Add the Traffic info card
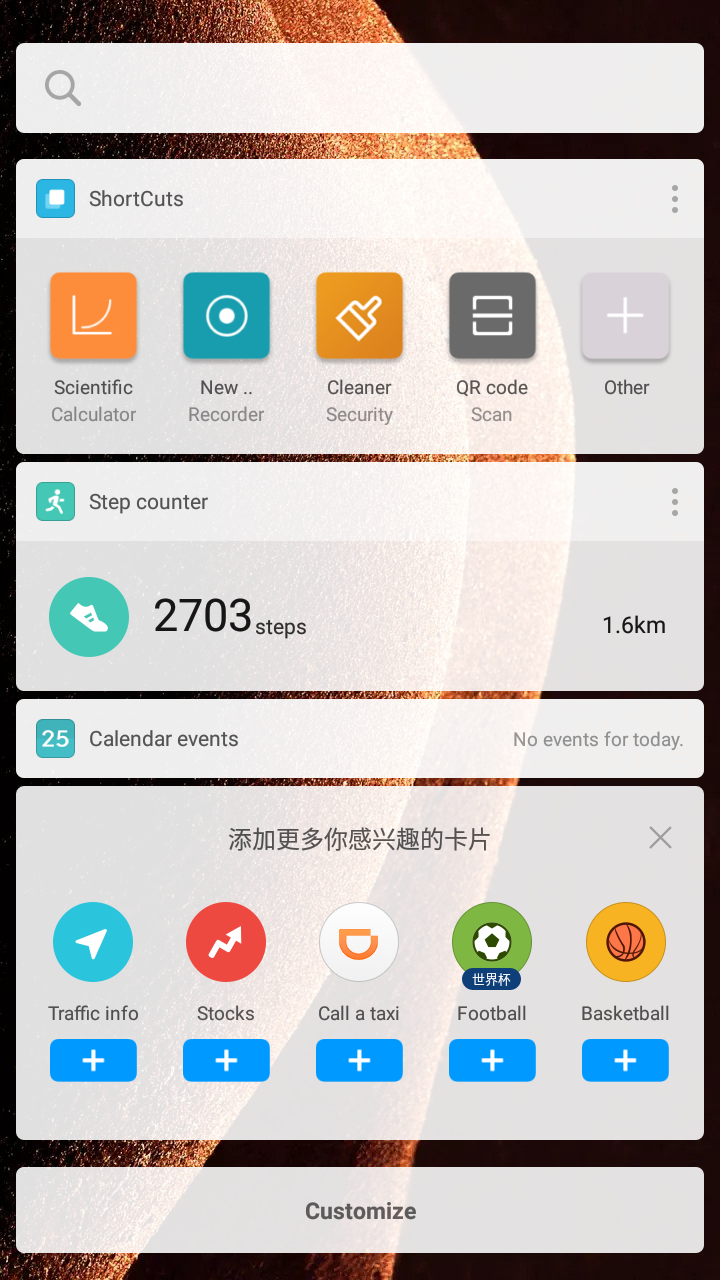 click(93, 1060)
